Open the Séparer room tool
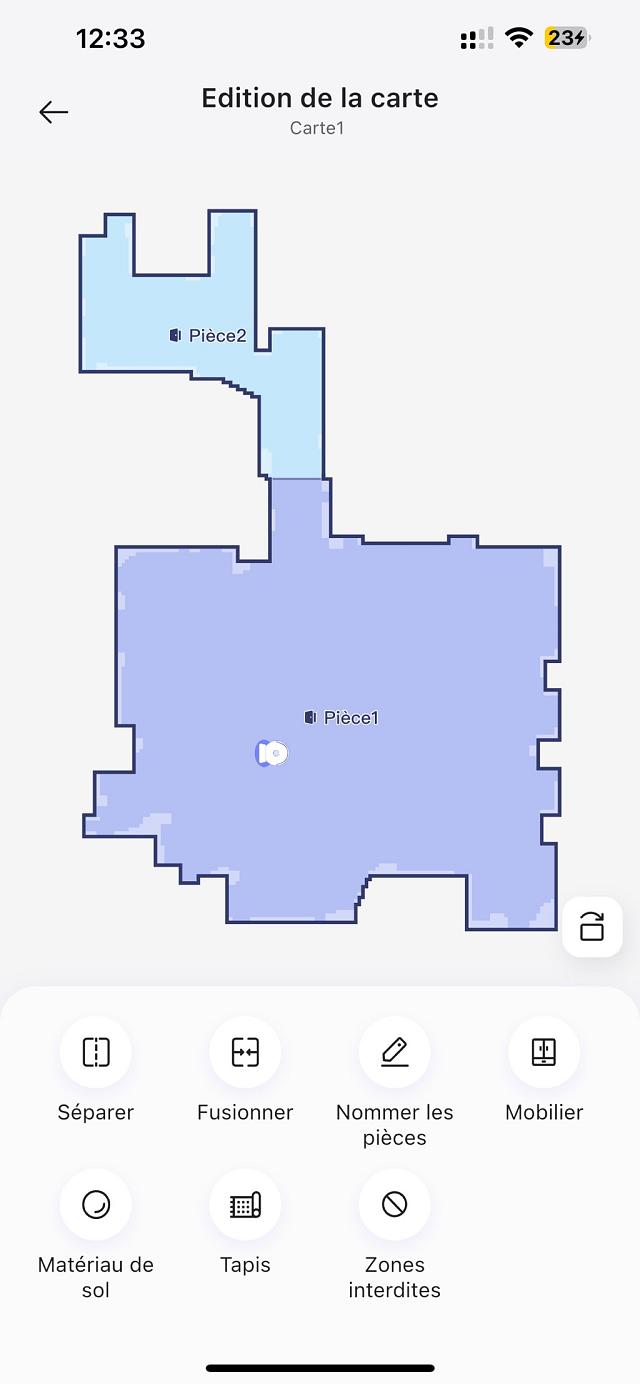Viewport: 640px width, 1384px height. pos(96,1052)
